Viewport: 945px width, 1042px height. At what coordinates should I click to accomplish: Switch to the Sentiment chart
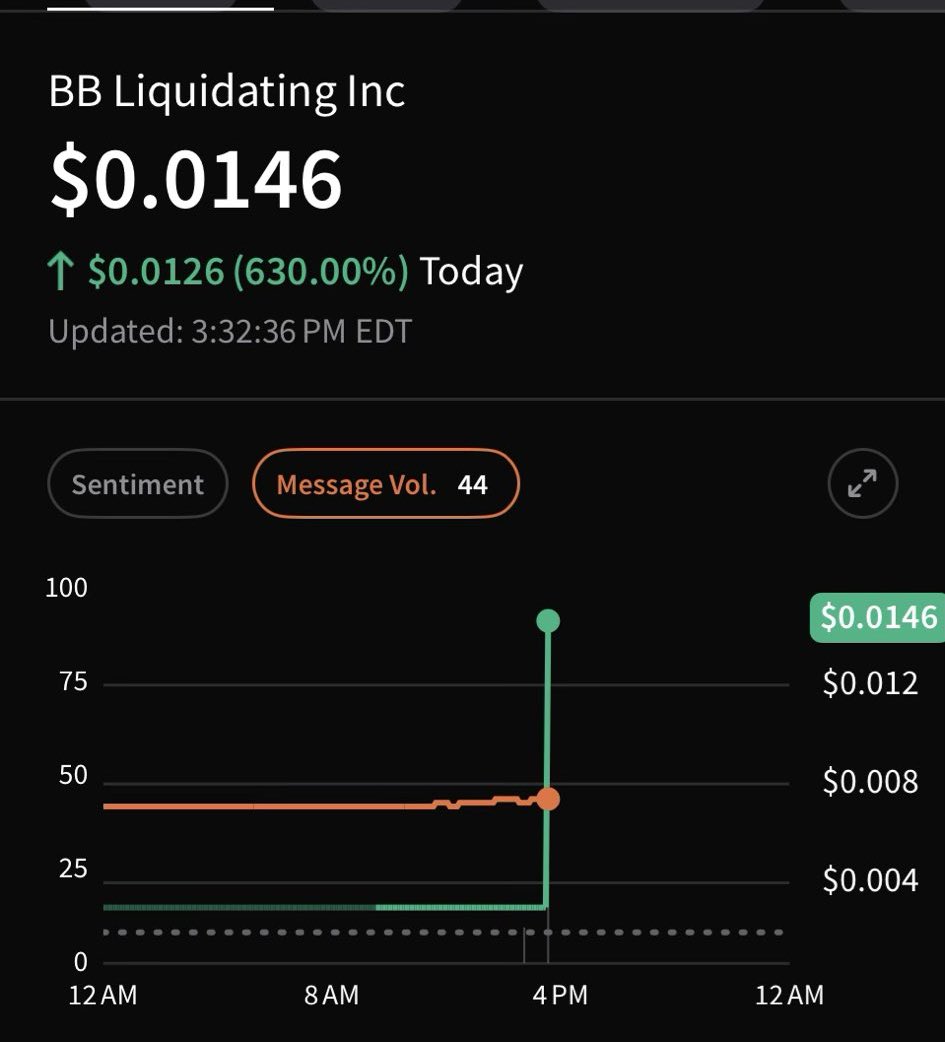pos(138,485)
